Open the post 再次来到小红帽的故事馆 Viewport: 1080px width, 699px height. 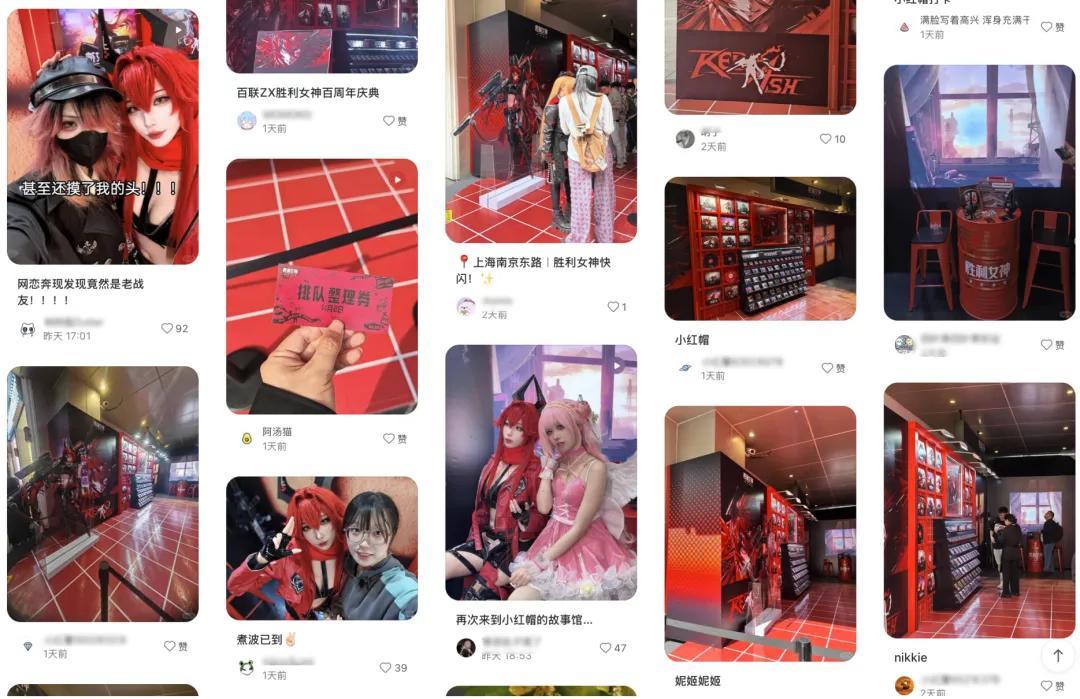click(x=540, y=472)
